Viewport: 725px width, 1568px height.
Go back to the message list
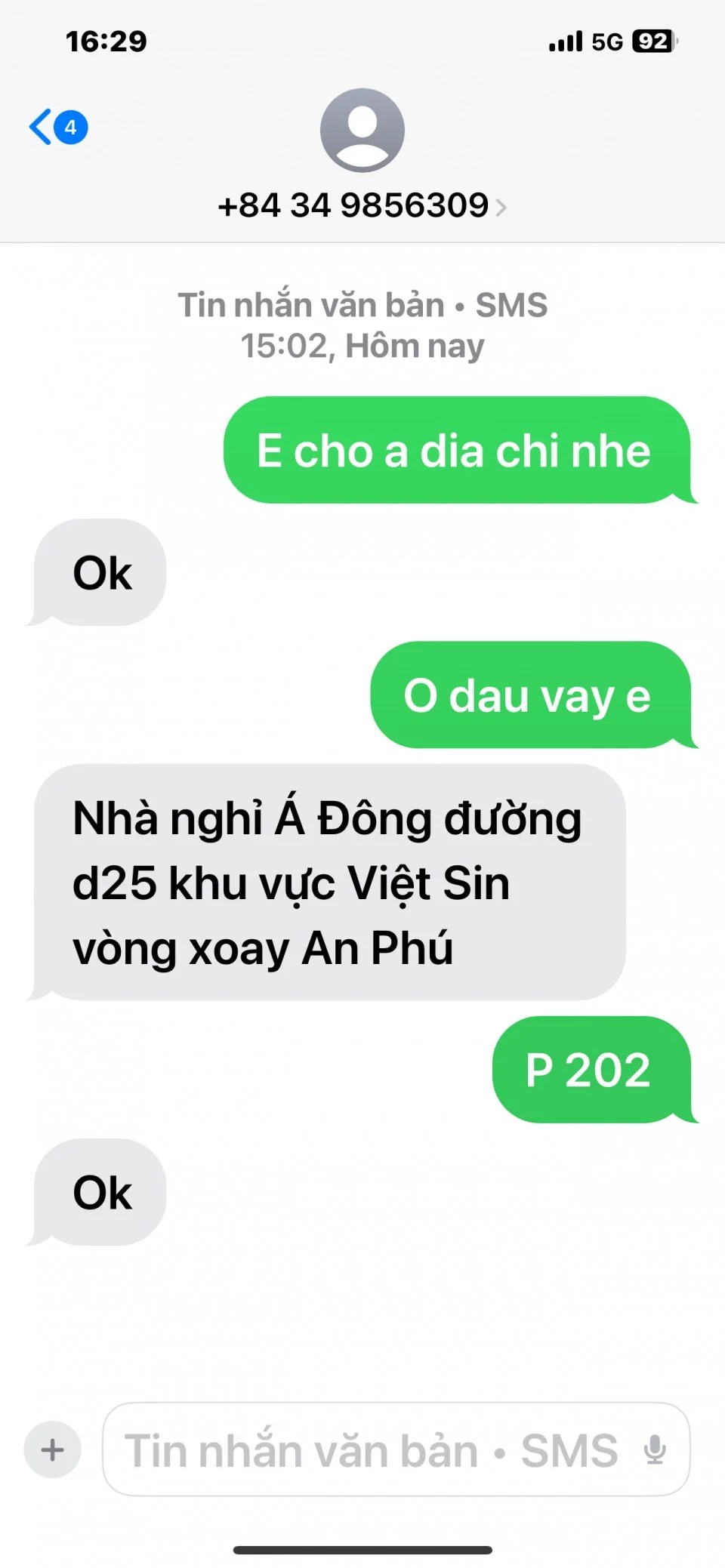coord(56,127)
